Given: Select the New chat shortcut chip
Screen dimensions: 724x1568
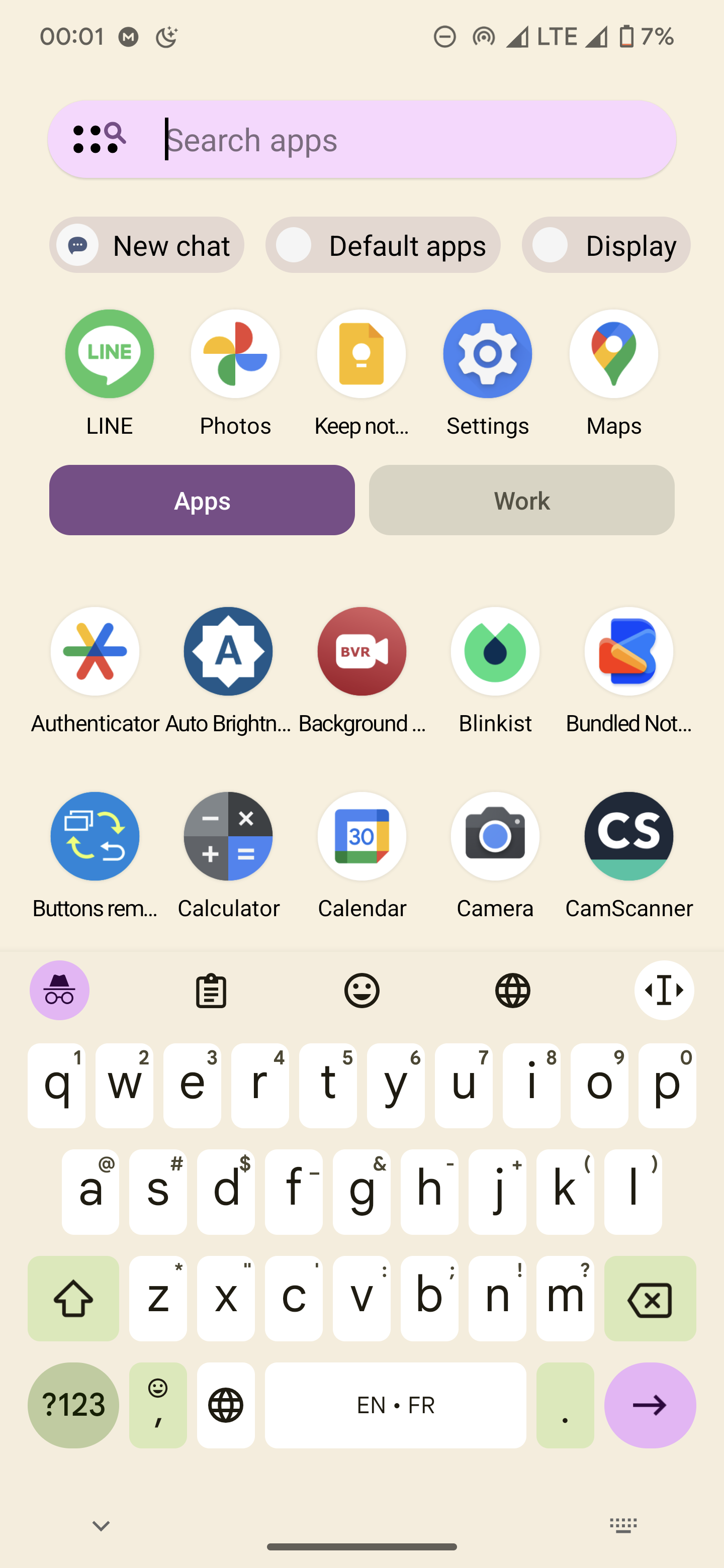Looking at the screenshot, I should point(147,245).
